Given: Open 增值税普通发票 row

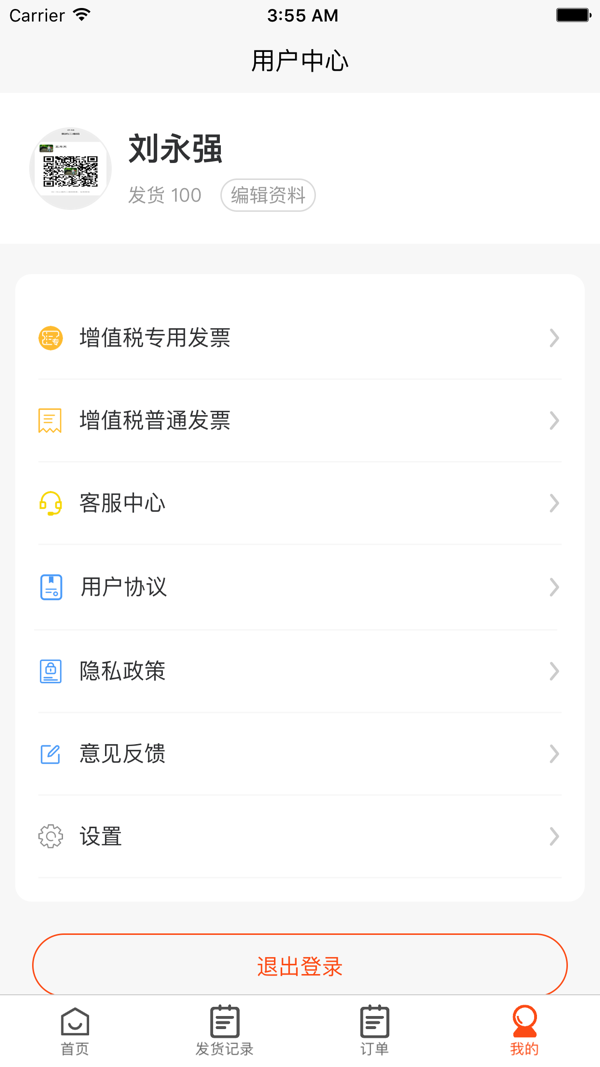Looking at the screenshot, I should pyautogui.click(x=299, y=421).
